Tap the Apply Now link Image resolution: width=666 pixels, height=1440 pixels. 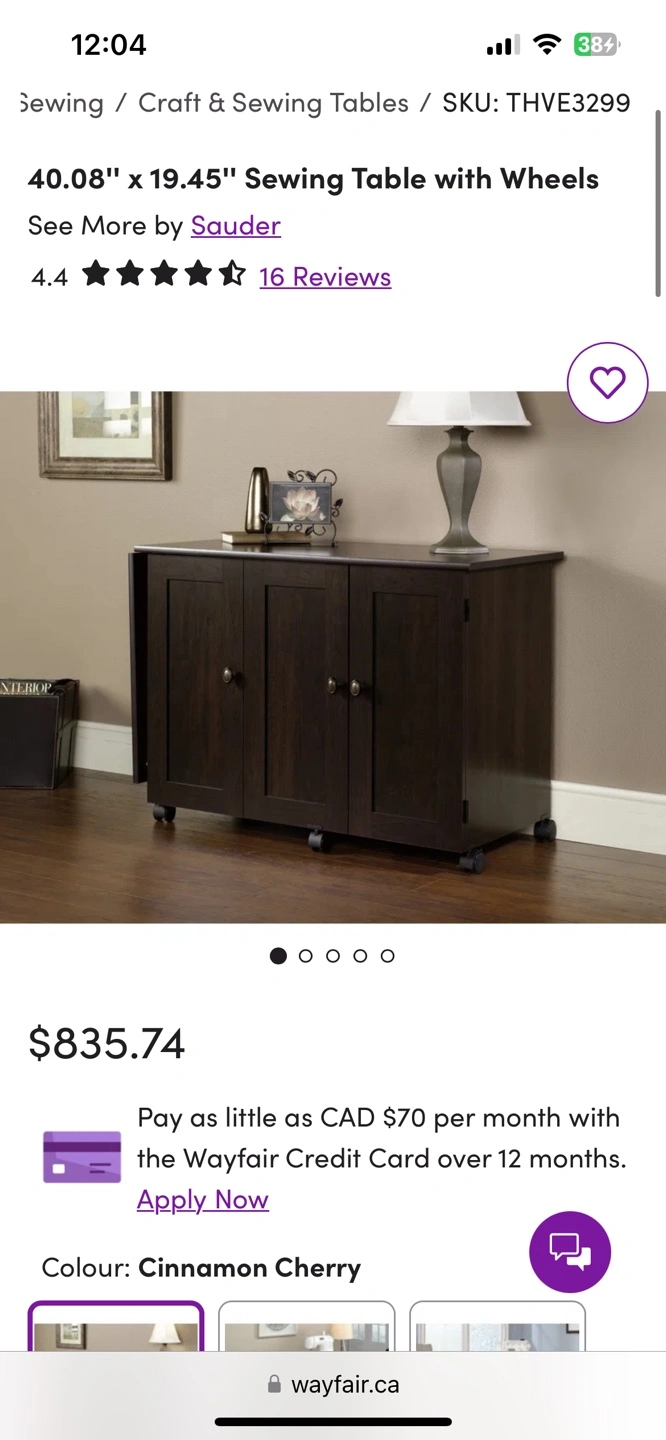pyautogui.click(x=203, y=1200)
